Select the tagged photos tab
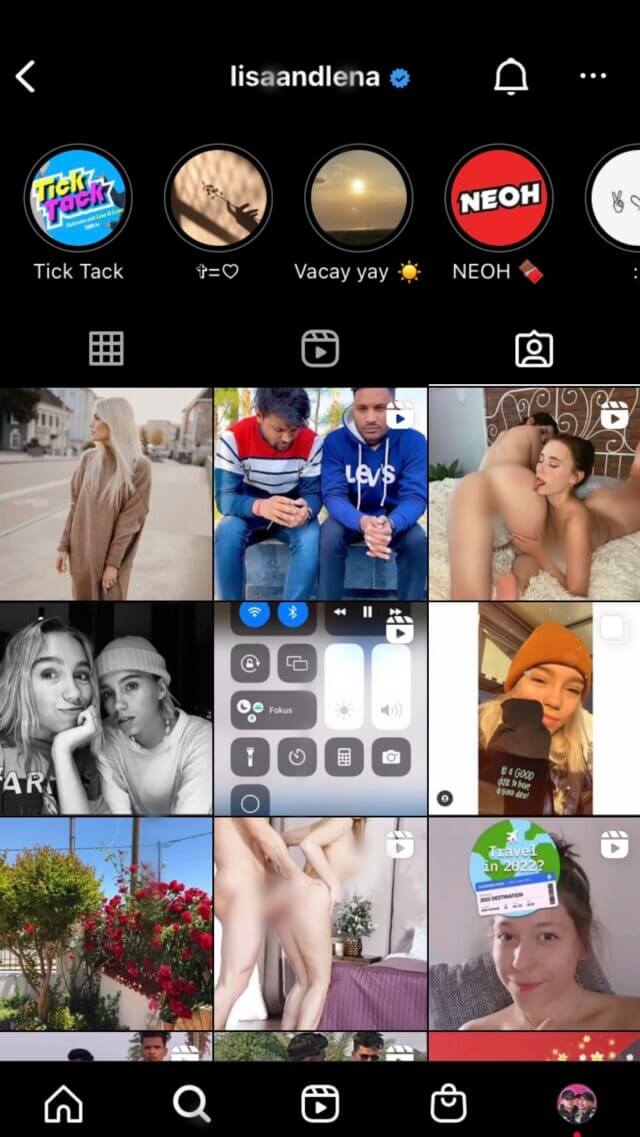 click(534, 349)
